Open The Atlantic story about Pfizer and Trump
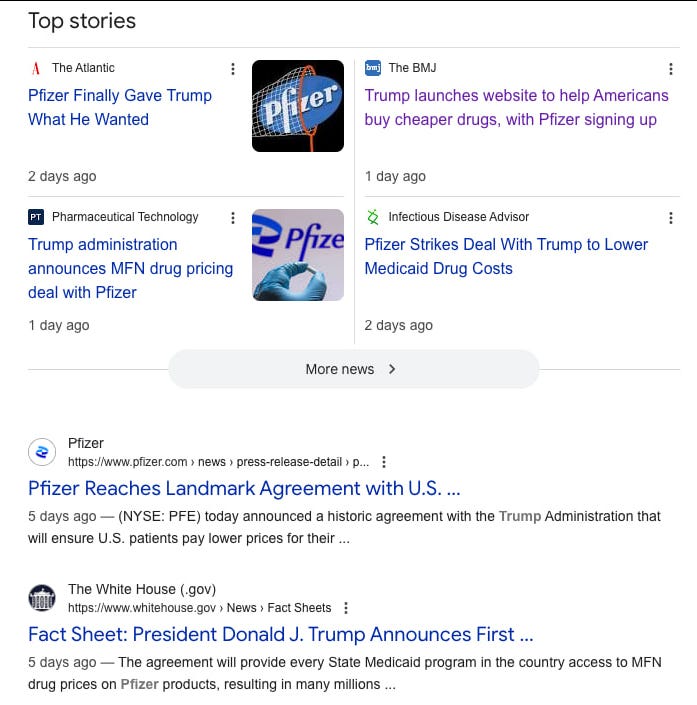 pos(120,107)
